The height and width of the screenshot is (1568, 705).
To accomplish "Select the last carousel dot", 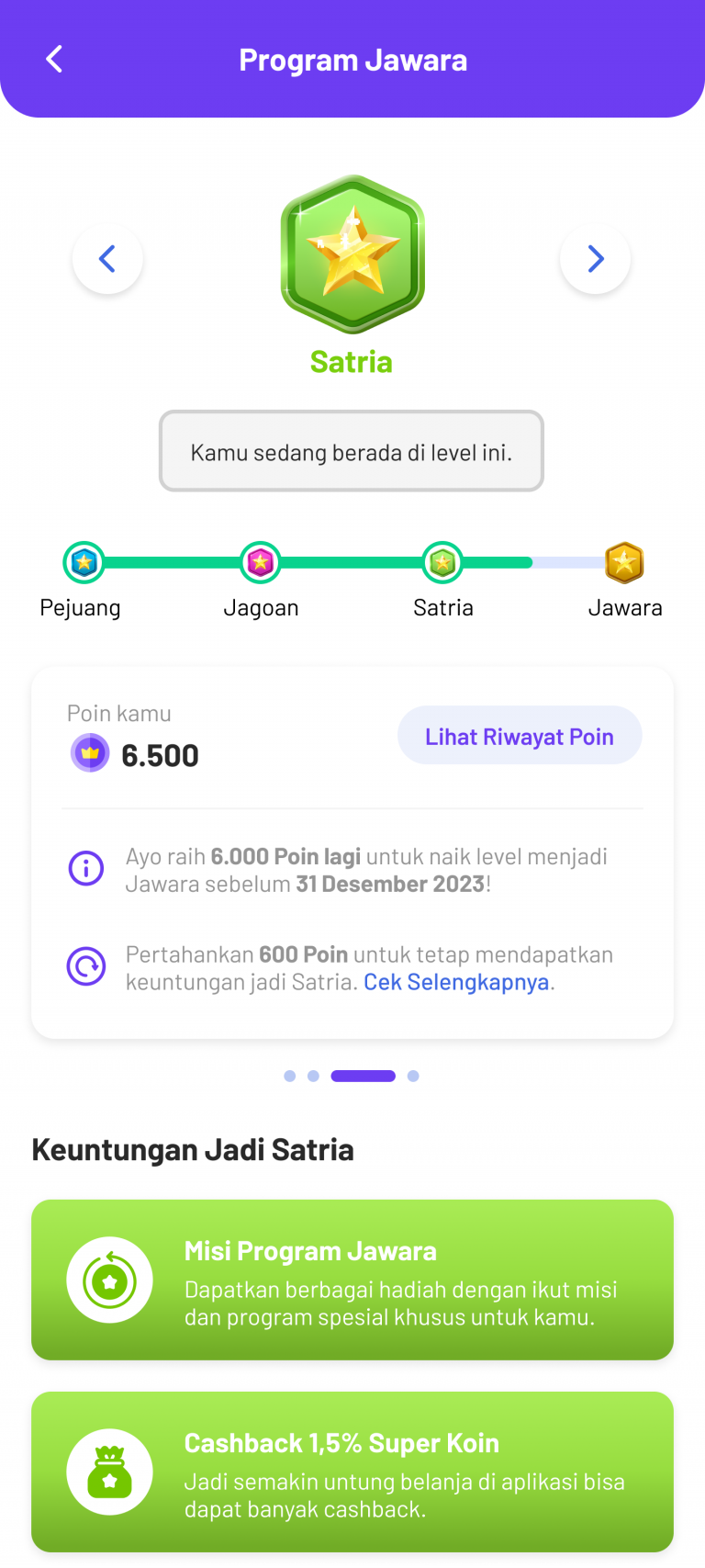I will tap(413, 1076).
